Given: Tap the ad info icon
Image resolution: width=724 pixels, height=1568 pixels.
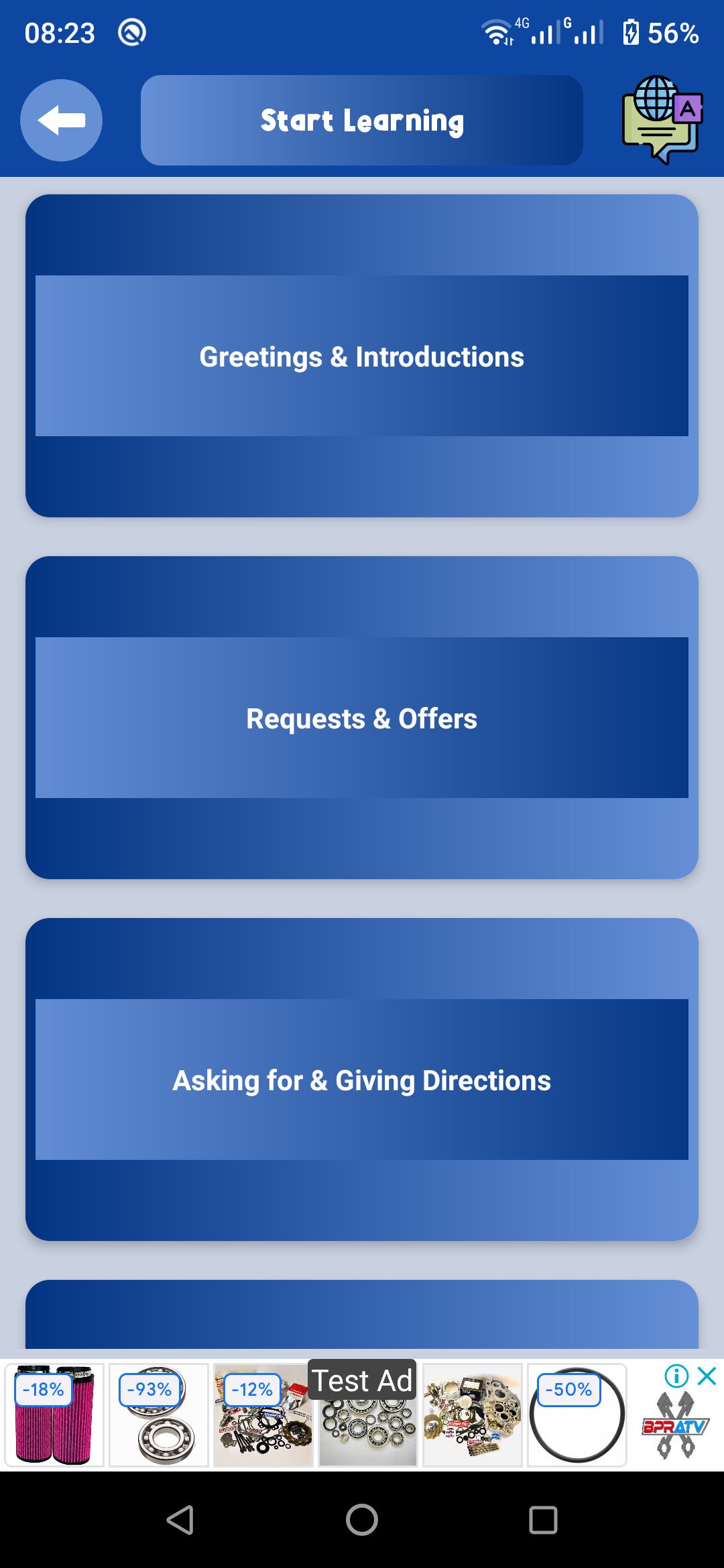Looking at the screenshot, I should (676, 1376).
